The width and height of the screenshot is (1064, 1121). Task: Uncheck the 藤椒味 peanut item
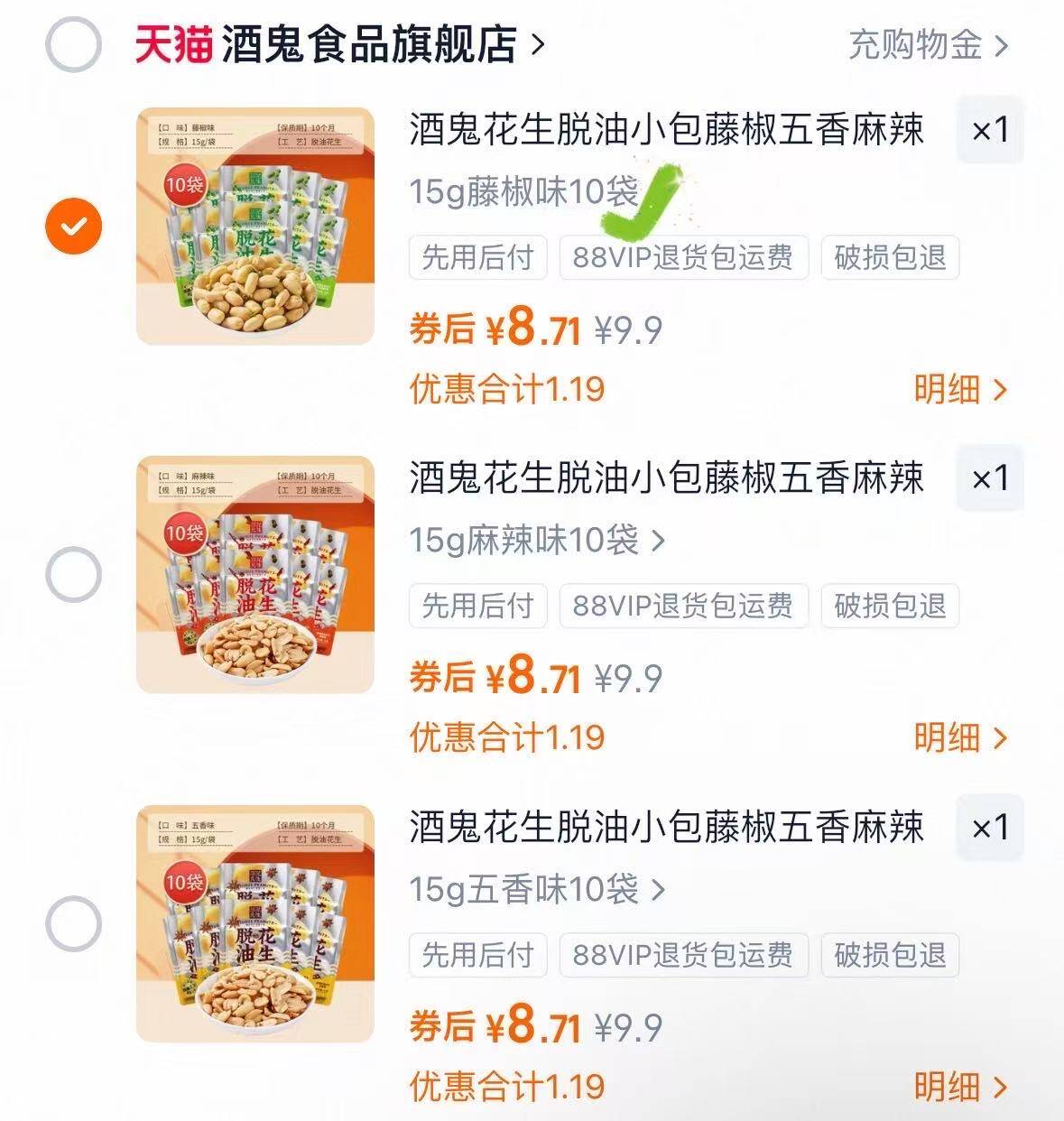pos(74,226)
